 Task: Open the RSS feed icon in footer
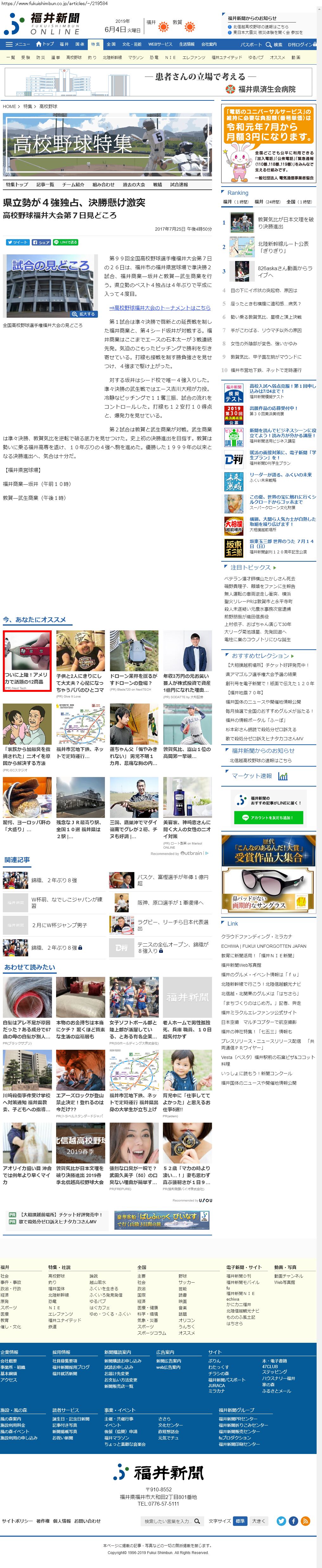coord(306,1520)
